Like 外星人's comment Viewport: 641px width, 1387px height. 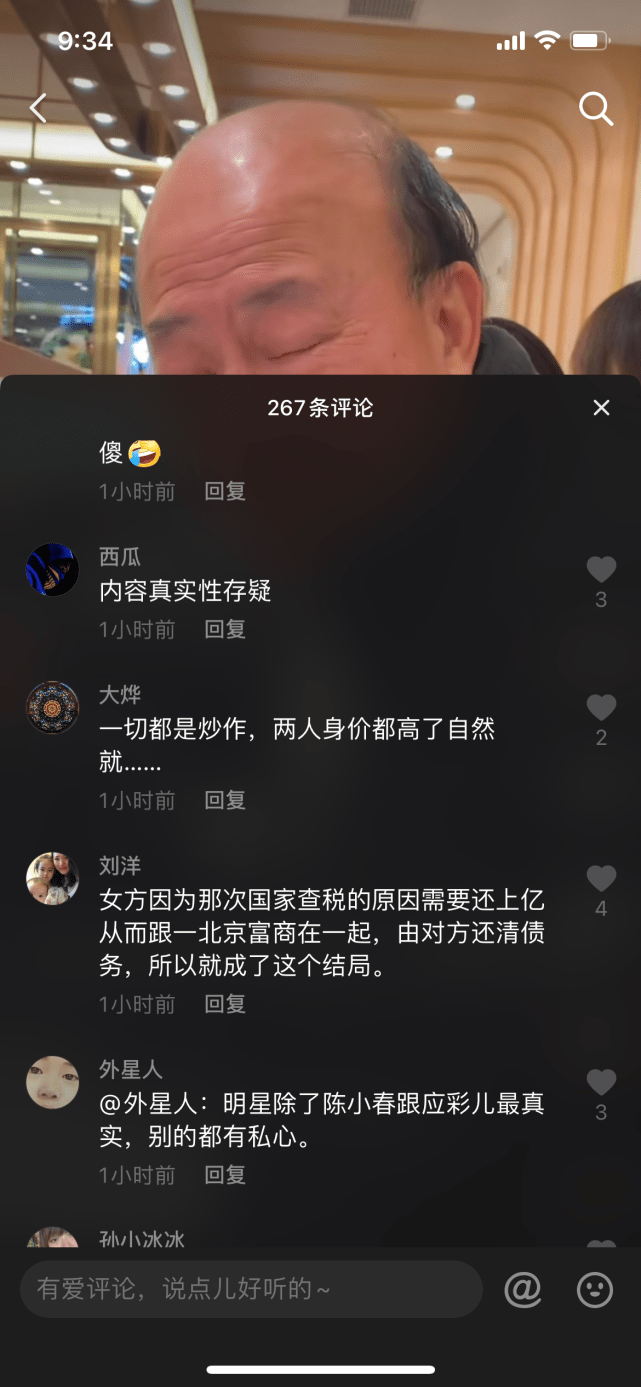[601, 1082]
